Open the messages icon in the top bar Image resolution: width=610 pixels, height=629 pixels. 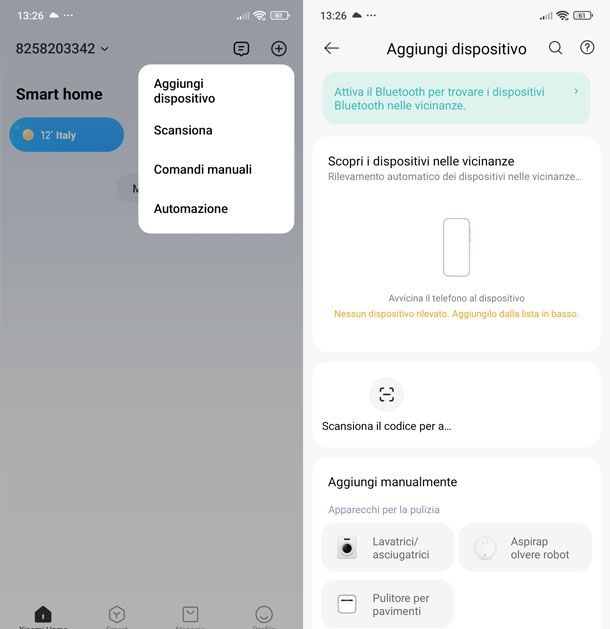(x=241, y=48)
